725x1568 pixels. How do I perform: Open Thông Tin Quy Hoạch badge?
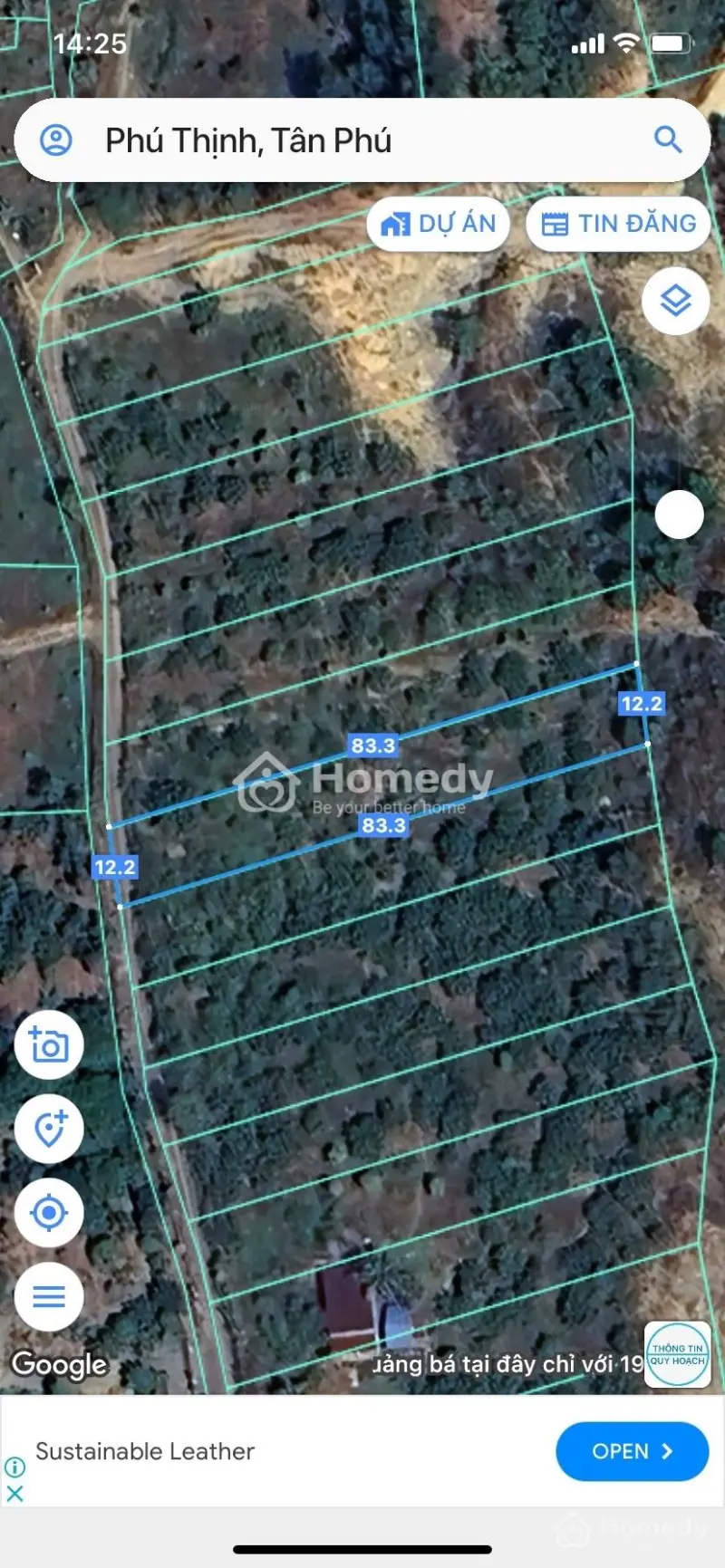(x=677, y=1354)
